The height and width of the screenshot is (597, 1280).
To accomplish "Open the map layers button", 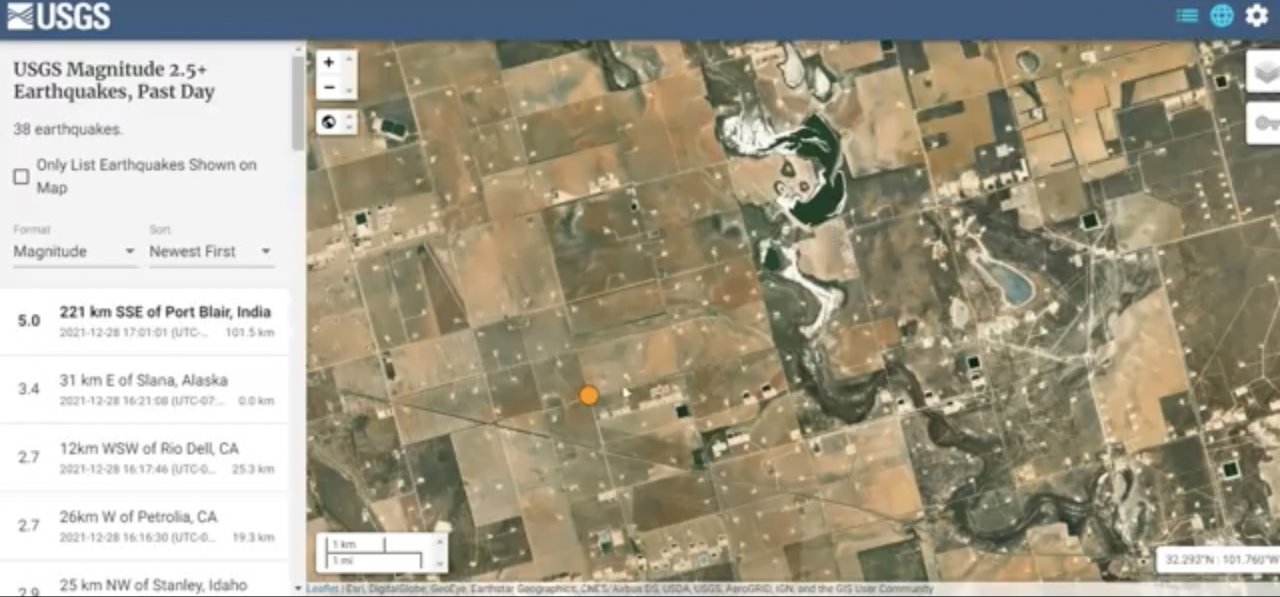I will click(x=1264, y=72).
